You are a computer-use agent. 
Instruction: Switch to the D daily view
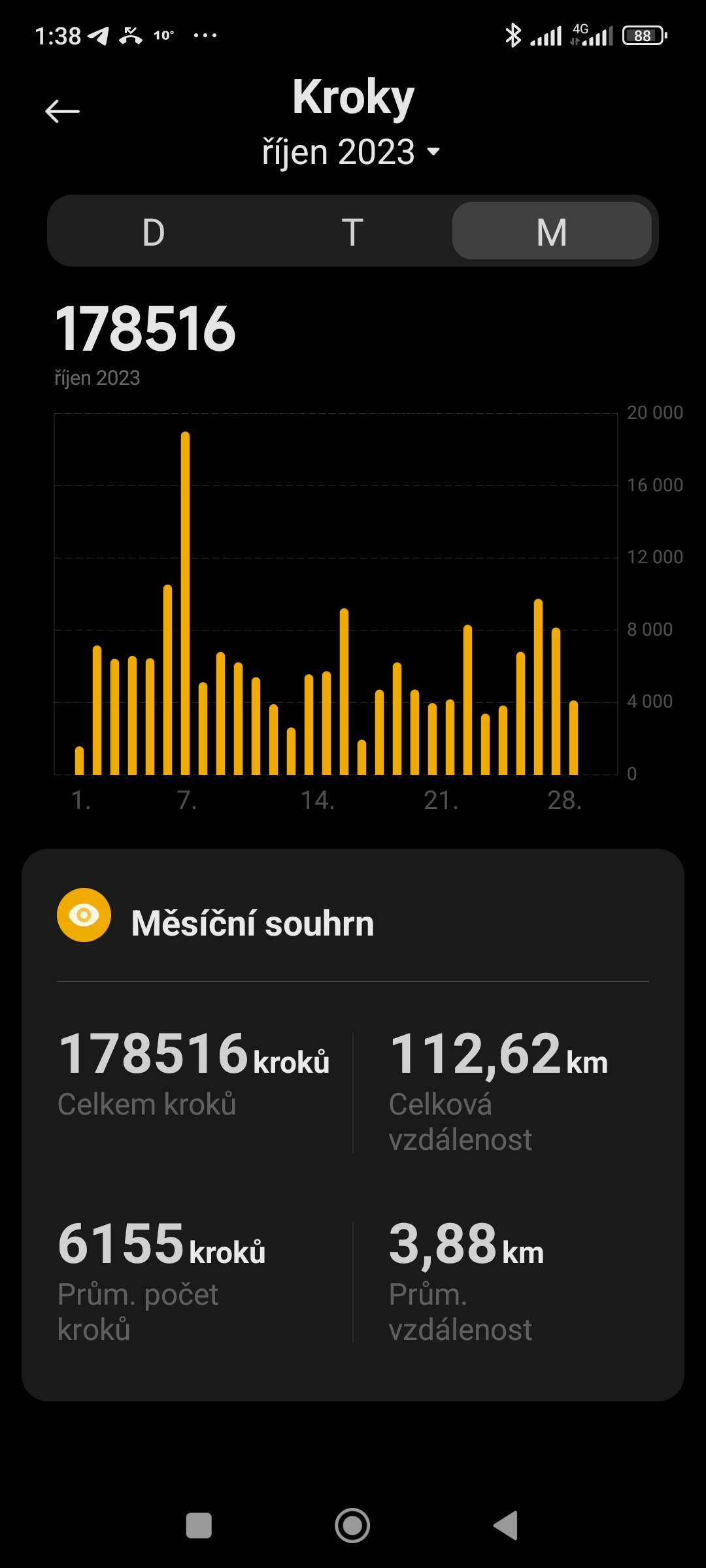(x=154, y=231)
